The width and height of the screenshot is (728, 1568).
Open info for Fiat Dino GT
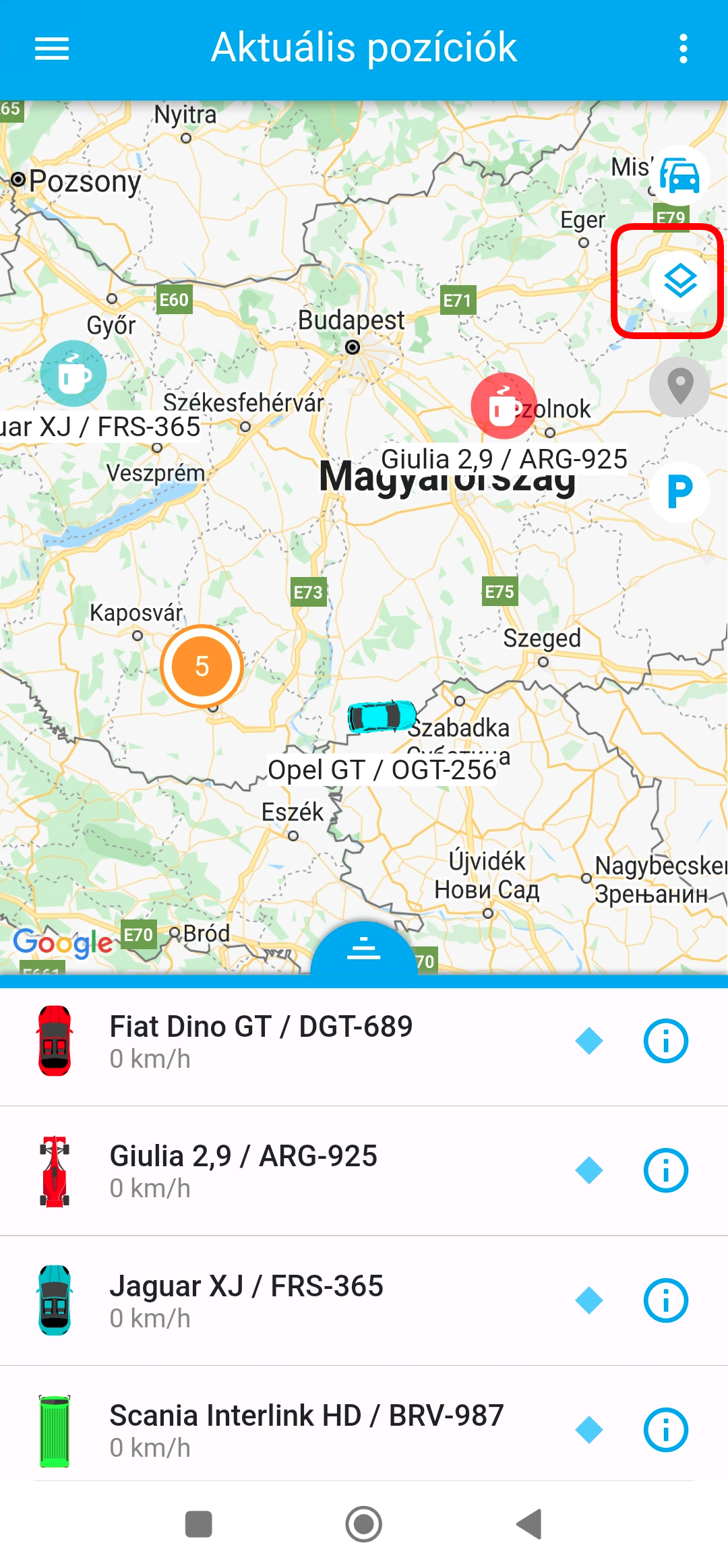tap(665, 1041)
